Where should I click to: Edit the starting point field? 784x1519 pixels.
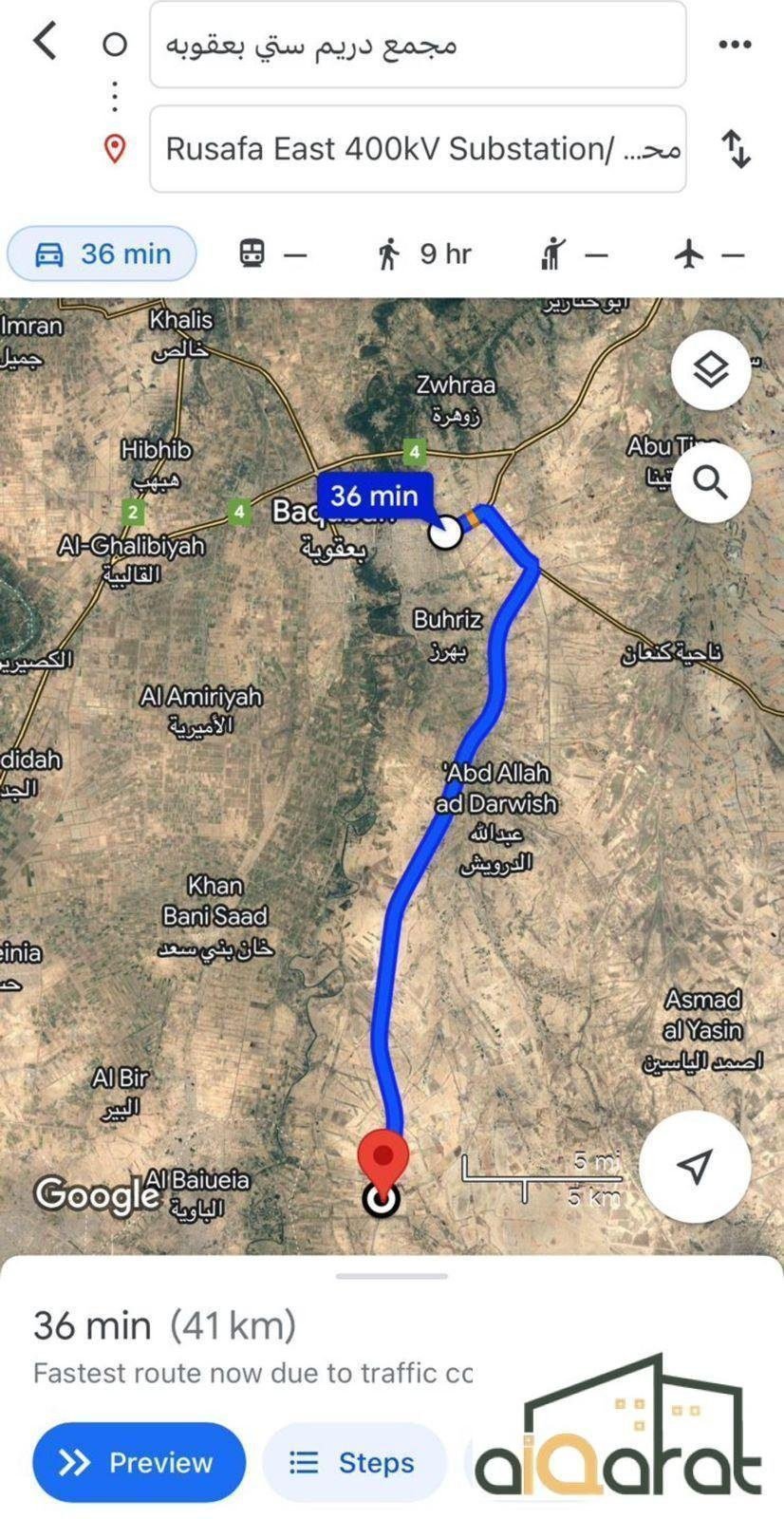point(418,46)
